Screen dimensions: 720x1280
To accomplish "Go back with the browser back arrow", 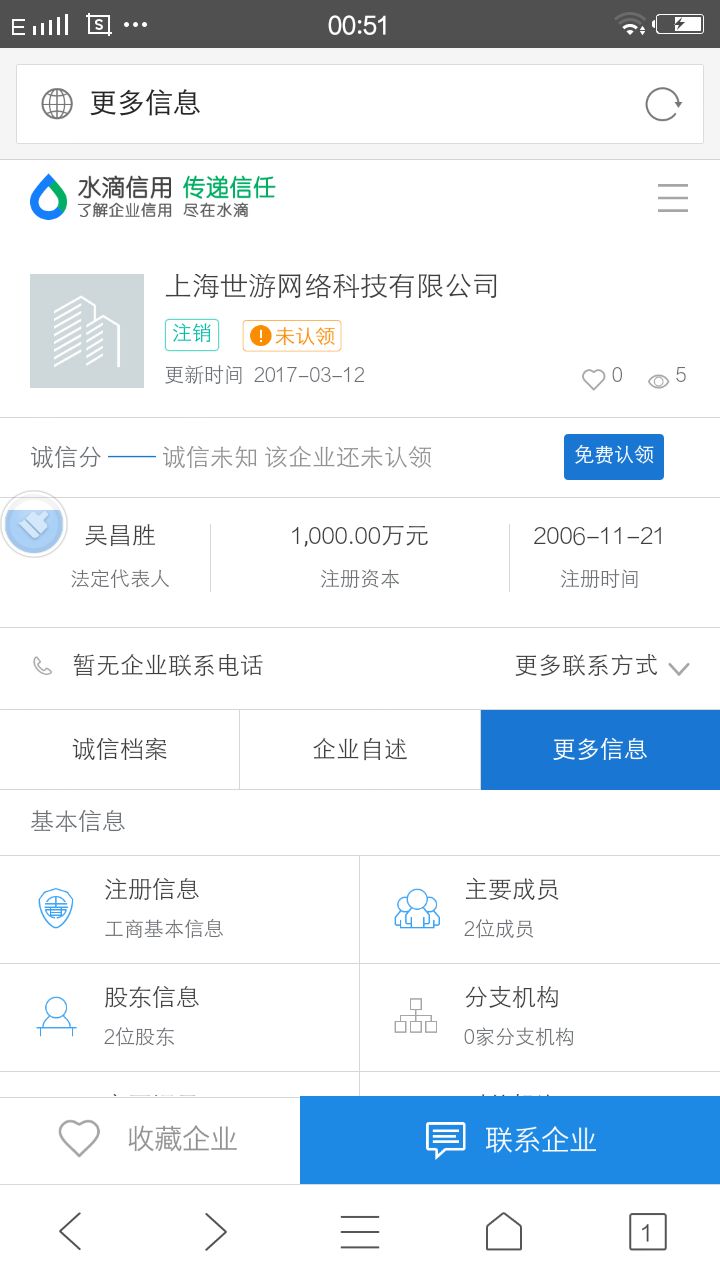I will (x=70, y=1232).
